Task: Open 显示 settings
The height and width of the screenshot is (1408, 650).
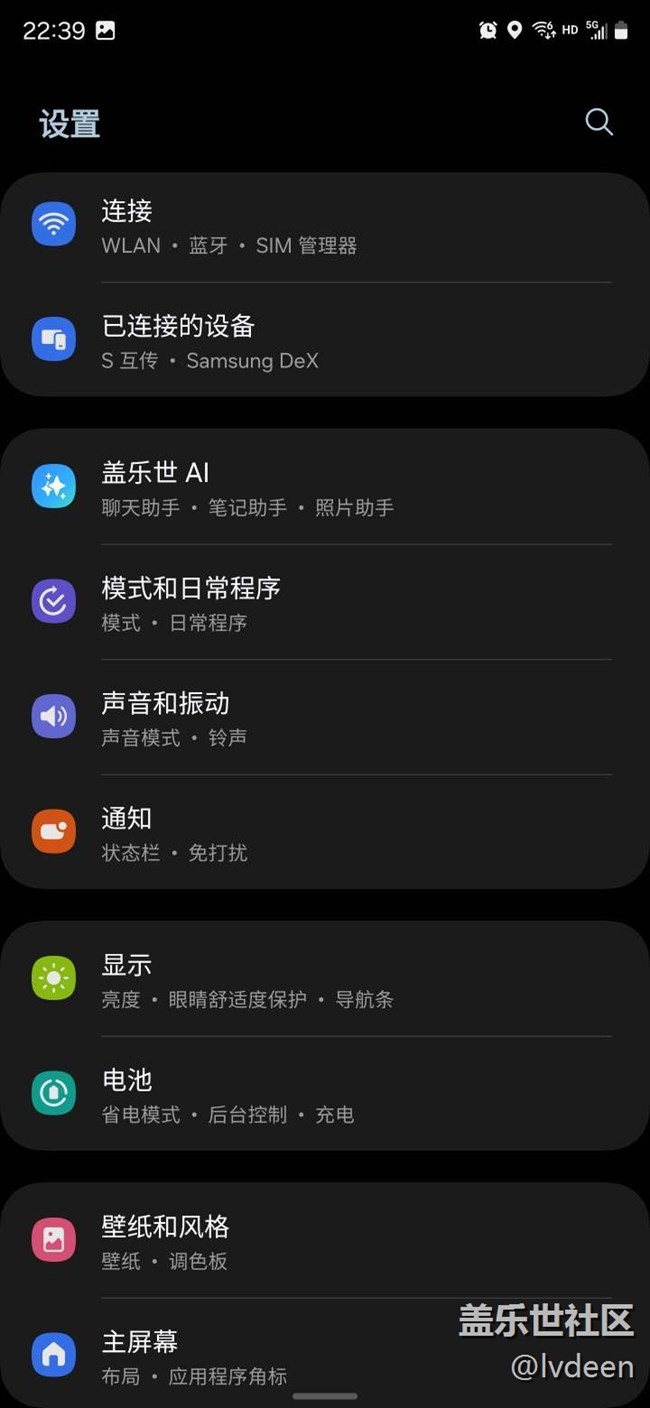Action: (325, 980)
